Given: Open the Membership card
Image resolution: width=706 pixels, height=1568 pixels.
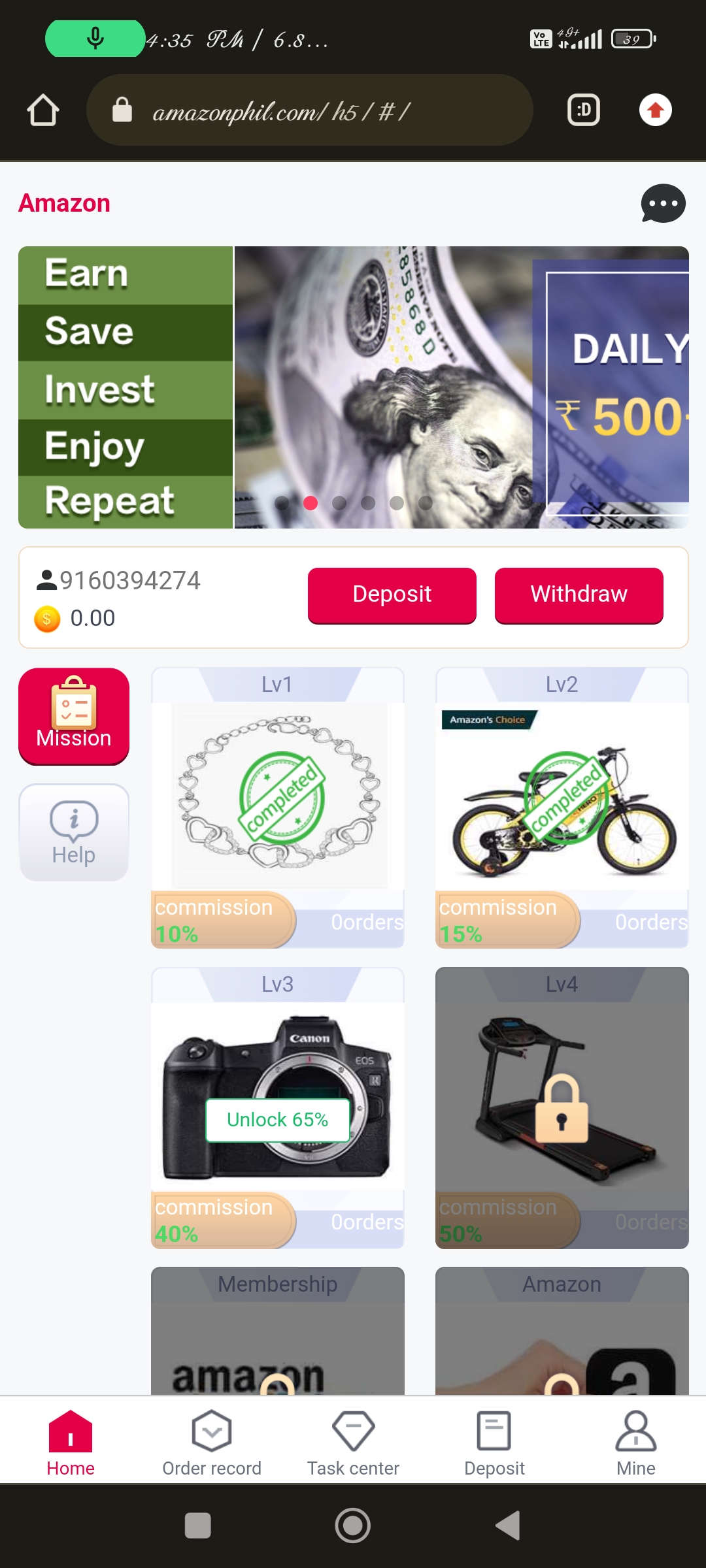Looking at the screenshot, I should [278, 1330].
